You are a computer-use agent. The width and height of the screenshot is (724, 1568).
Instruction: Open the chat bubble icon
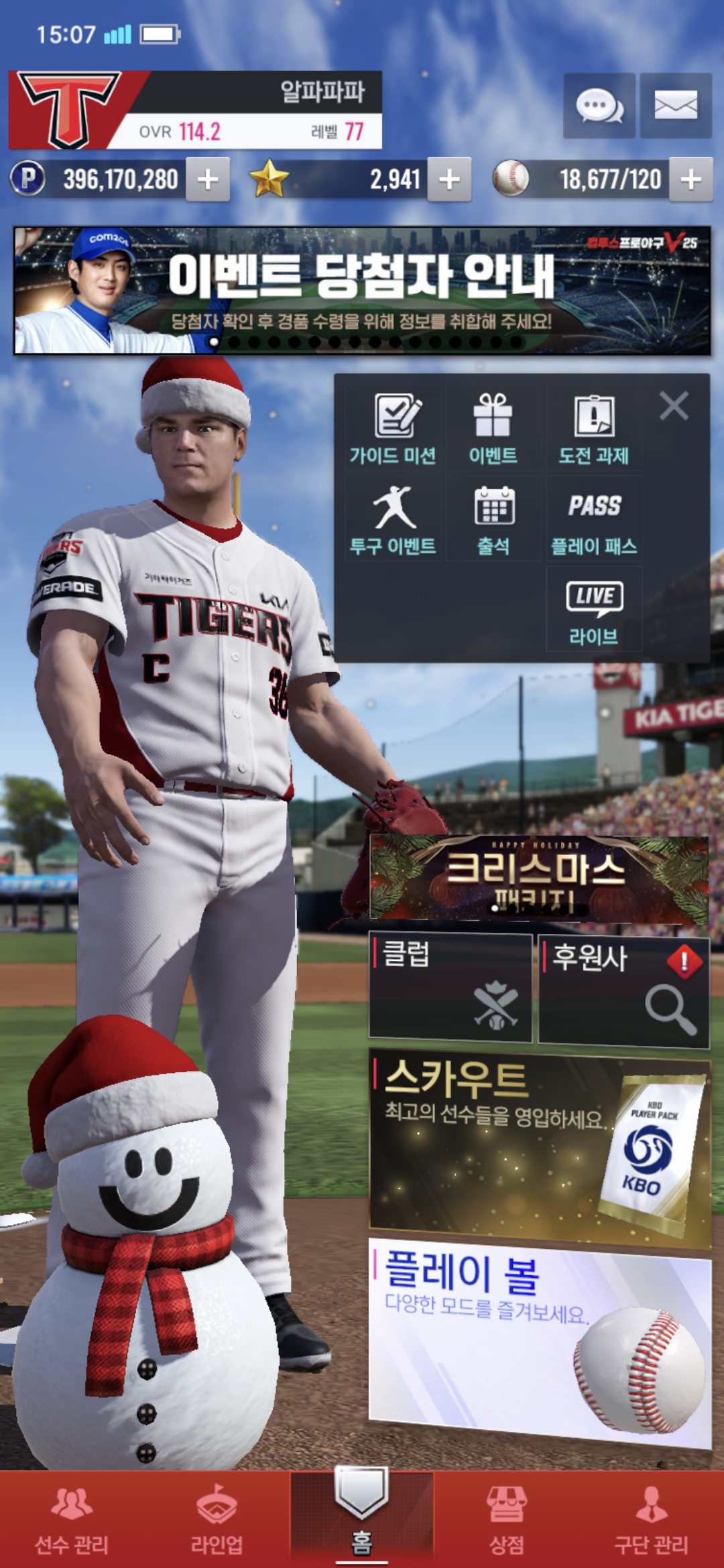[x=599, y=106]
